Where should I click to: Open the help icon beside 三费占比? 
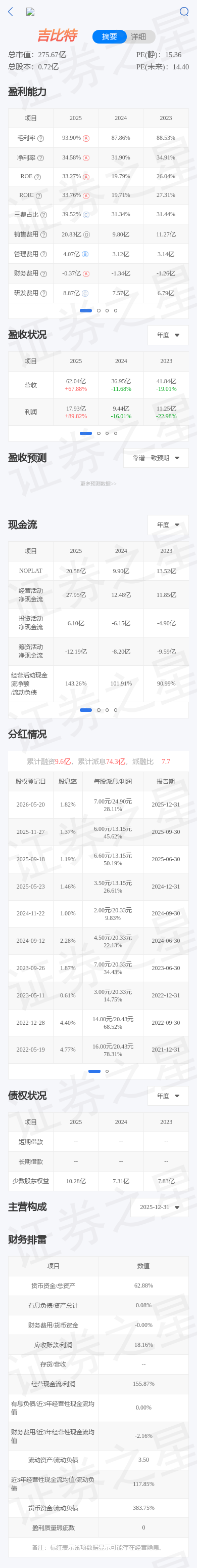pos(44,215)
